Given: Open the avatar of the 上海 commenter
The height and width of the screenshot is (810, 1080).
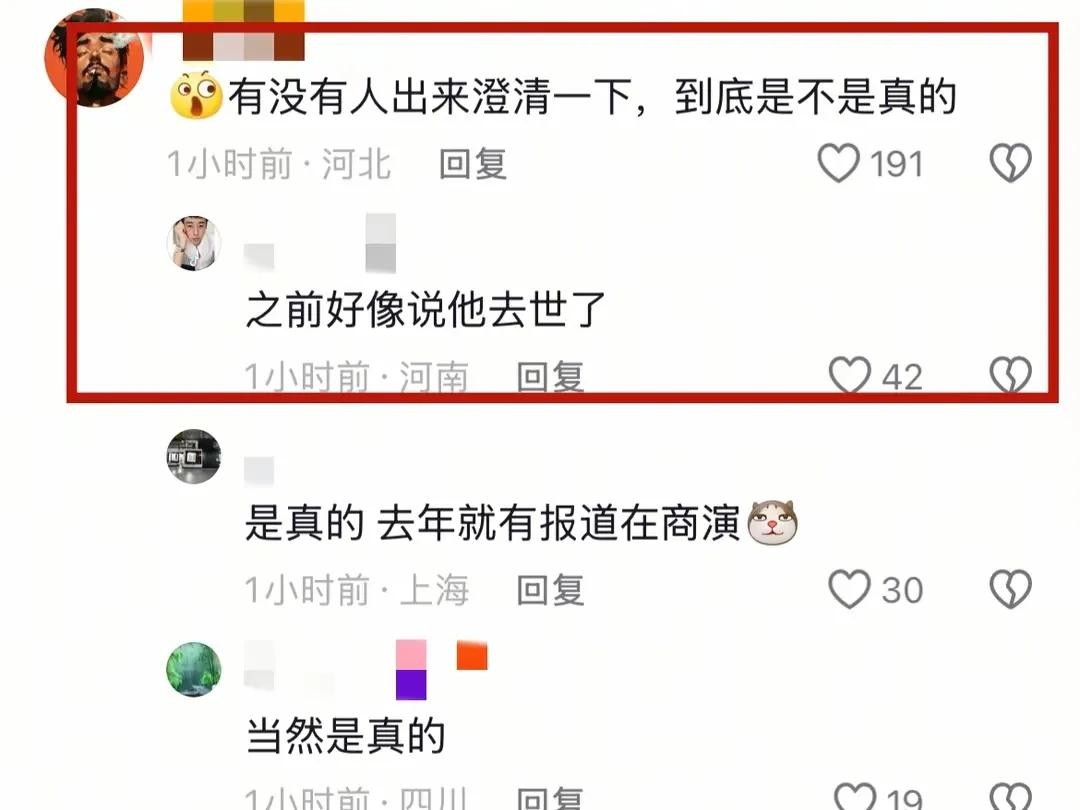Looking at the screenshot, I should pos(194,456).
